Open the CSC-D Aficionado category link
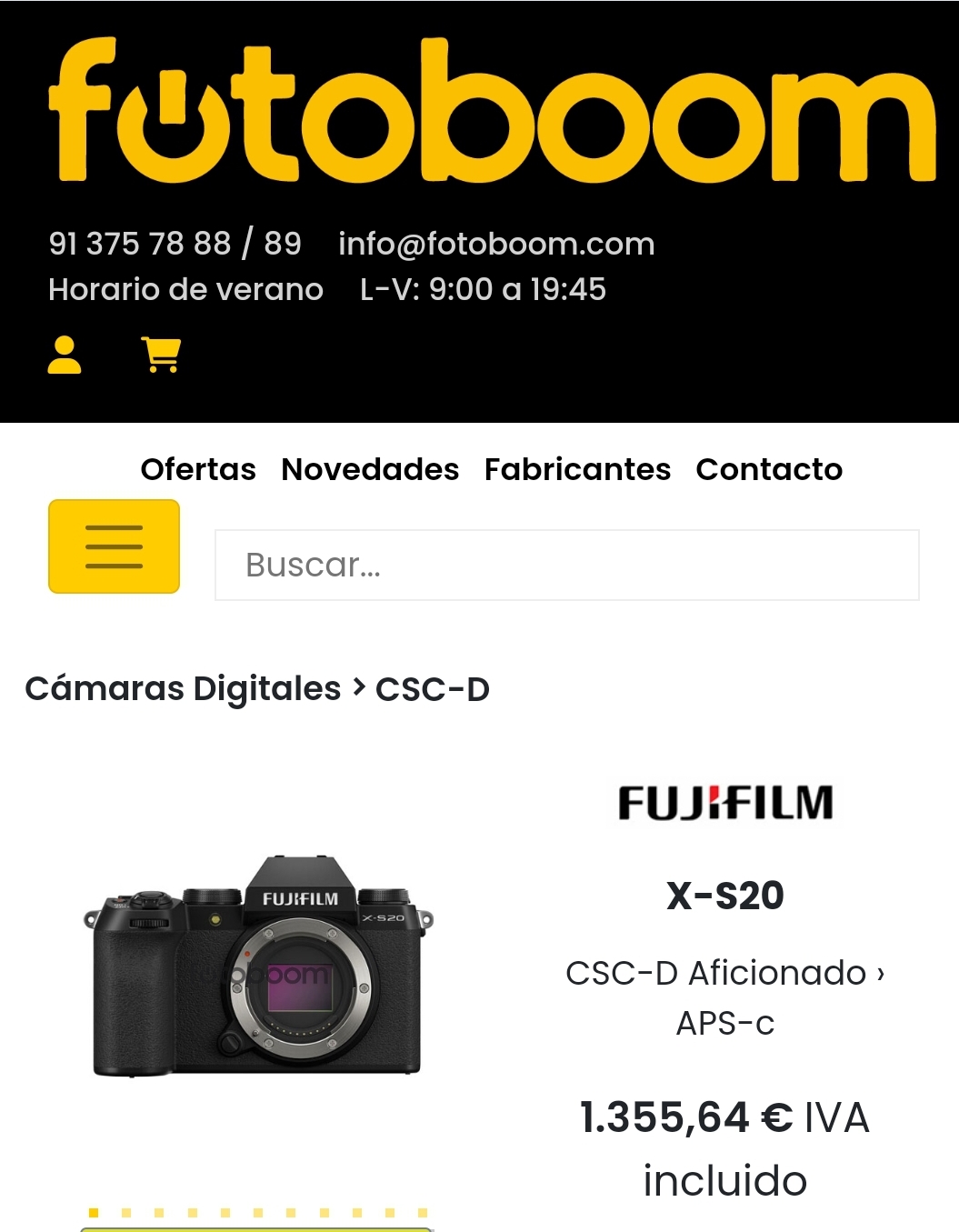This screenshot has height=1232, width=959. click(x=715, y=973)
